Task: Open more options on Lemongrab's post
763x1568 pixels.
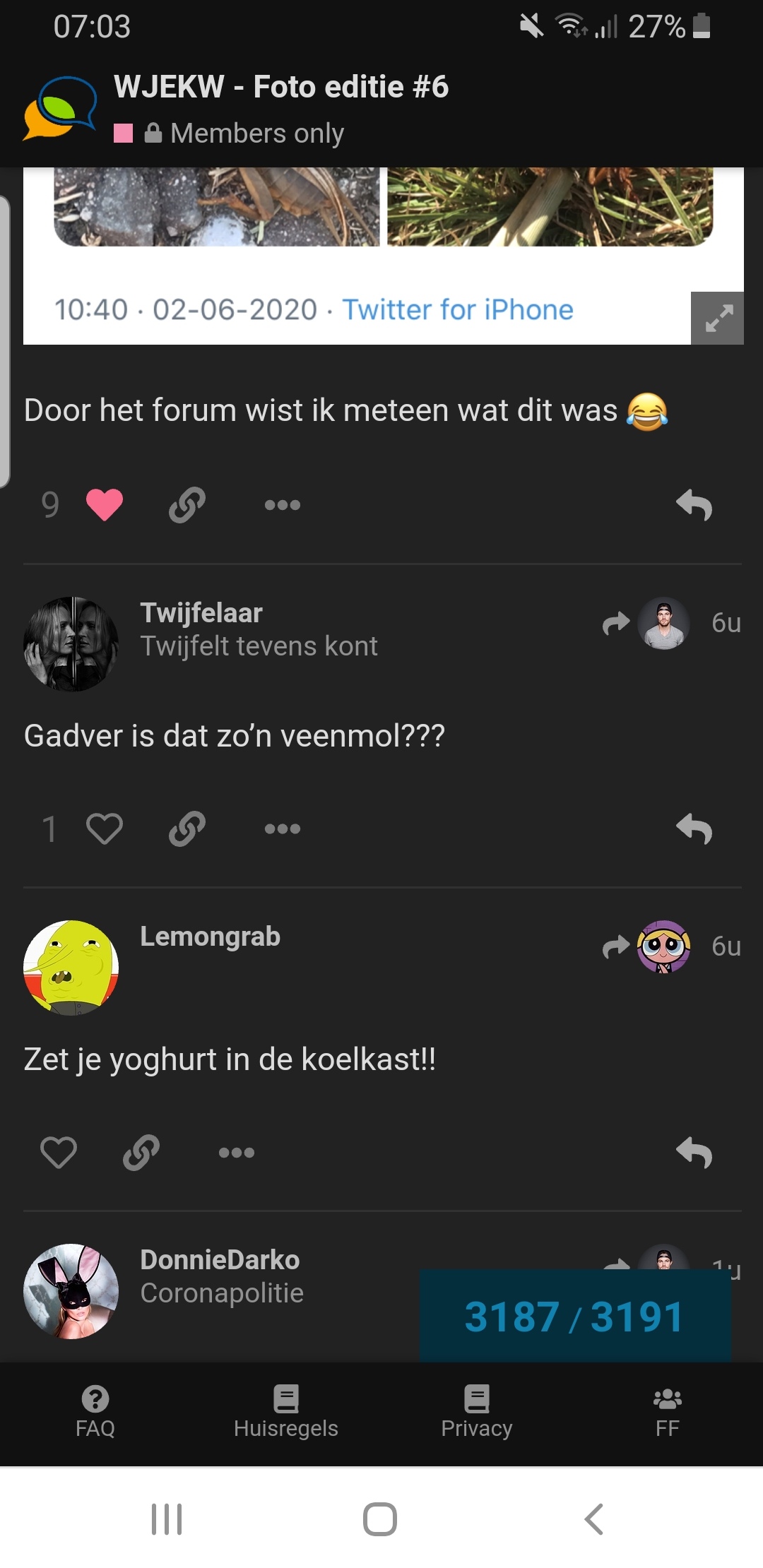Action: [x=237, y=1153]
